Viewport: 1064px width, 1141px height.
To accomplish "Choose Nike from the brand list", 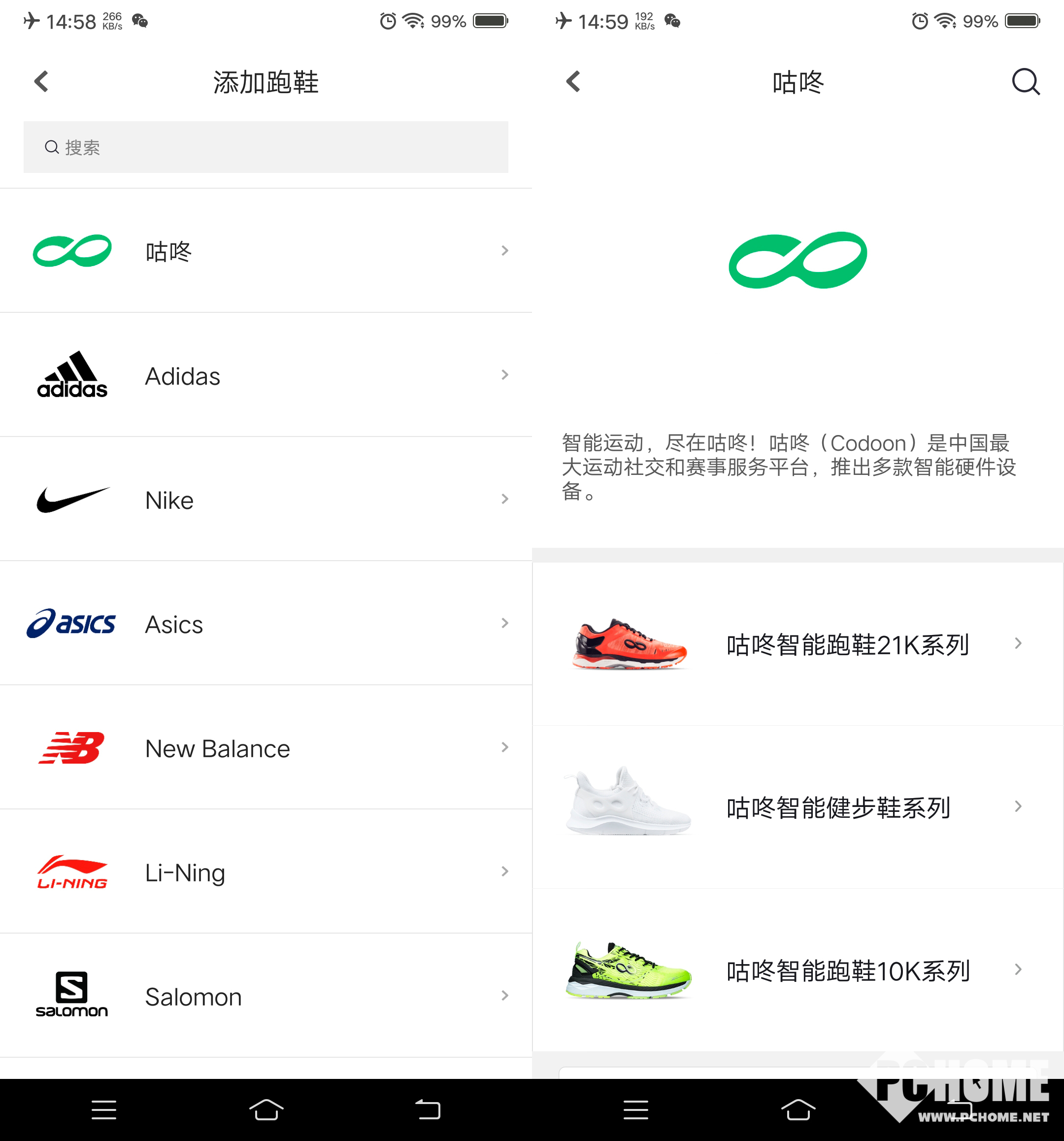I will (x=266, y=500).
